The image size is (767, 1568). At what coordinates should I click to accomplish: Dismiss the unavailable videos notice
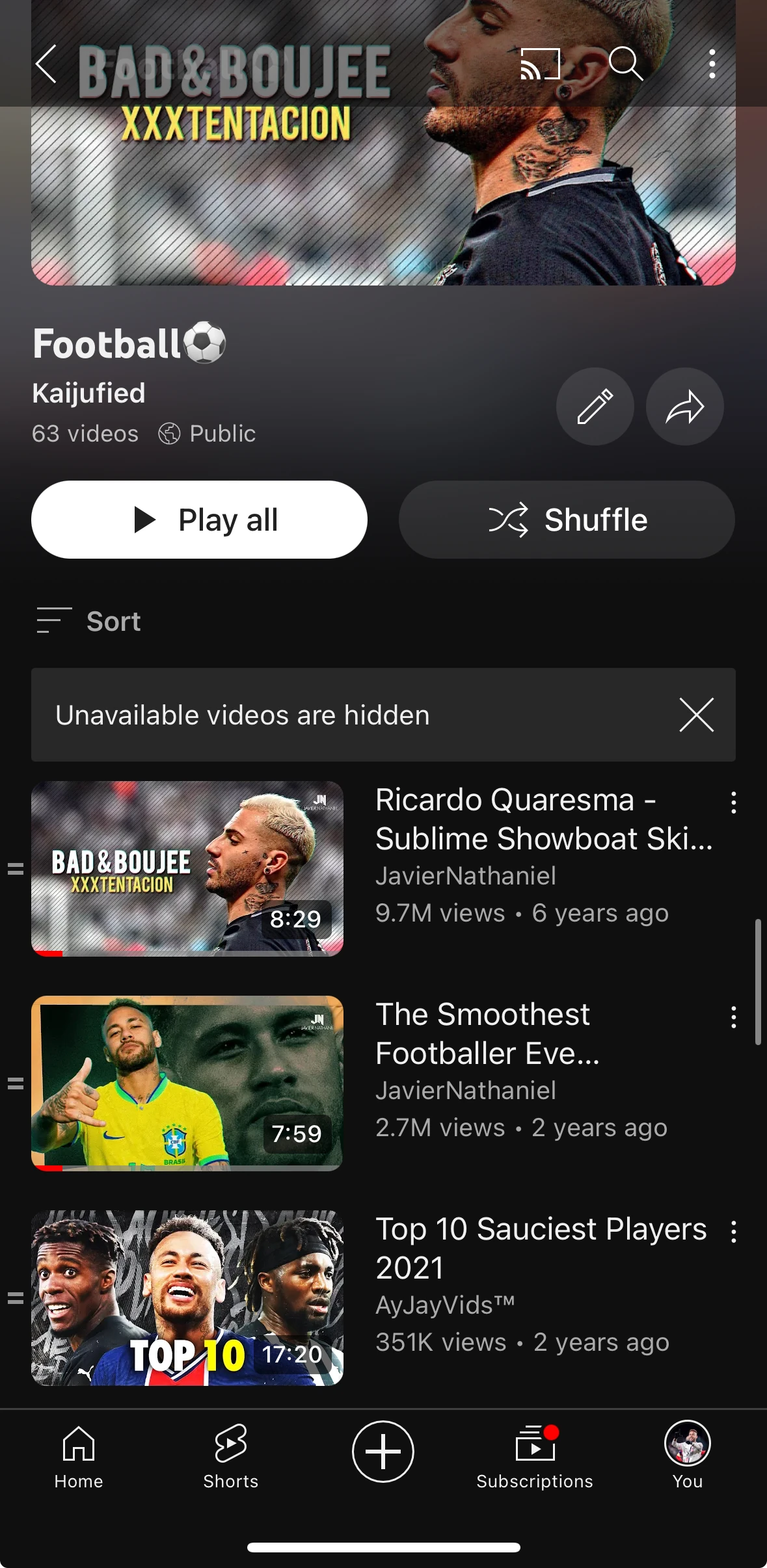tap(697, 715)
